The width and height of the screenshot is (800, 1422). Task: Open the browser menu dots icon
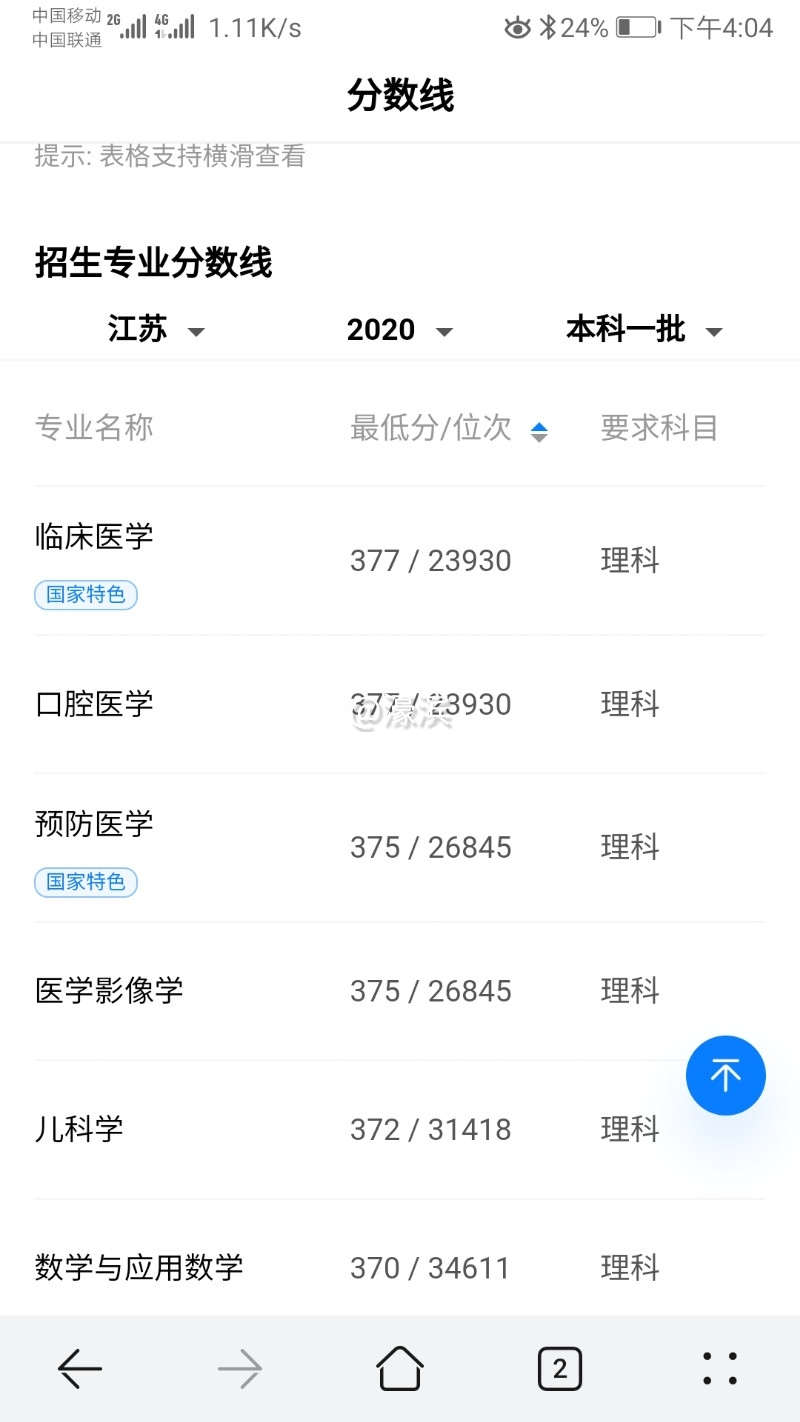[x=719, y=1368]
